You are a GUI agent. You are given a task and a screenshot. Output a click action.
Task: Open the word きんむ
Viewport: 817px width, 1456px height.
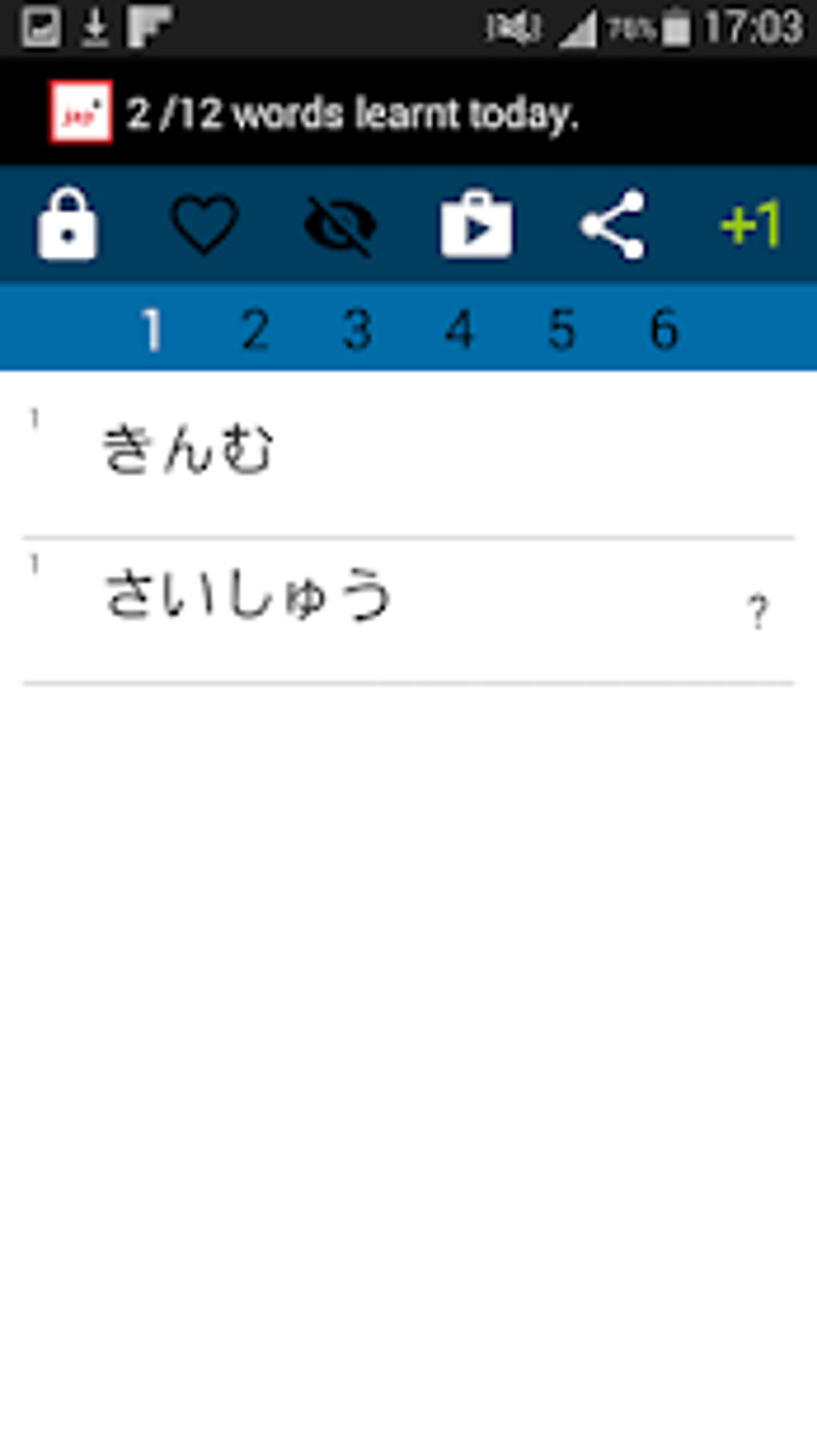[408, 454]
